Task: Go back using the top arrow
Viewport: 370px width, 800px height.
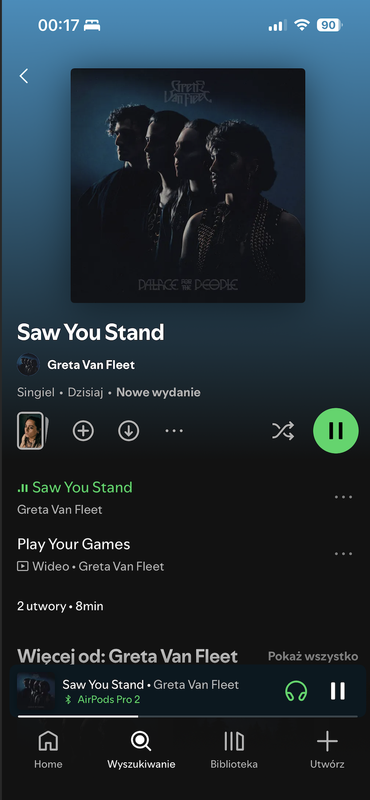Action: (x=23, y=76)
